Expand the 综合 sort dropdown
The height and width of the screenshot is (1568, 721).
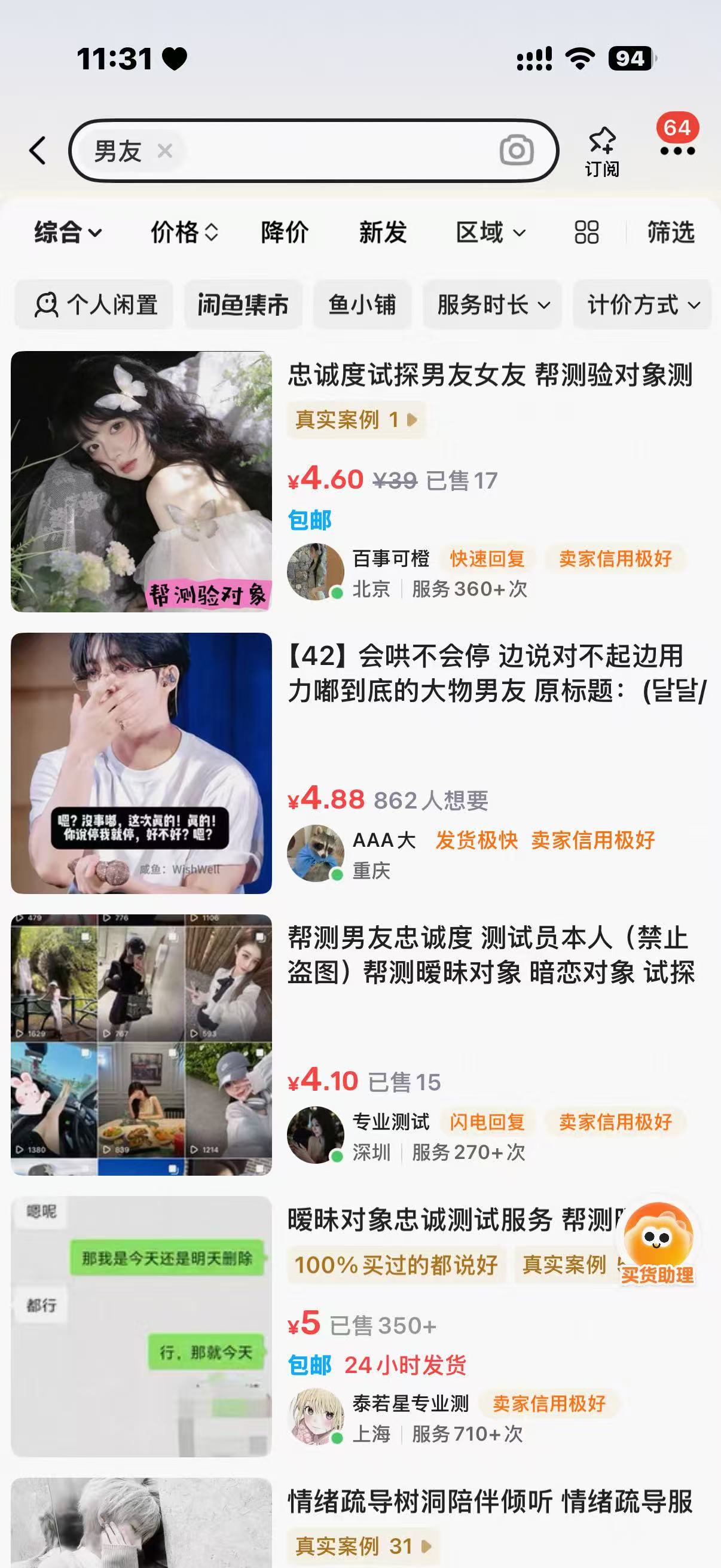(x=68, y=232)
